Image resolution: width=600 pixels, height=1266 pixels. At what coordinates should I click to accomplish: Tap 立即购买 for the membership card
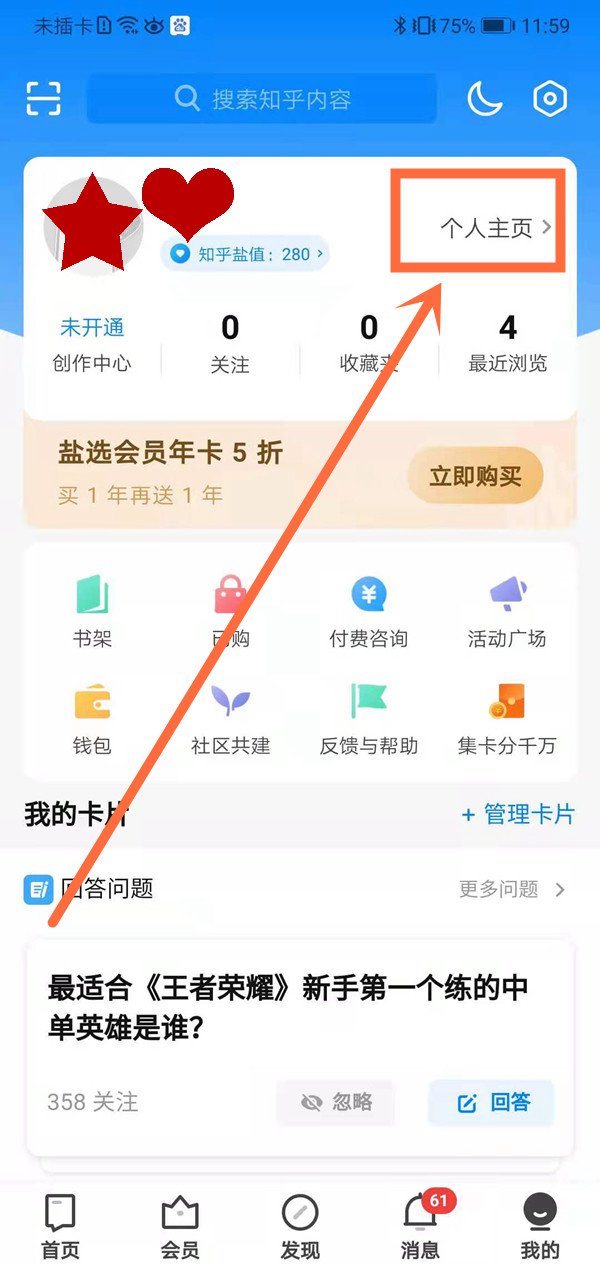point(475,476)
